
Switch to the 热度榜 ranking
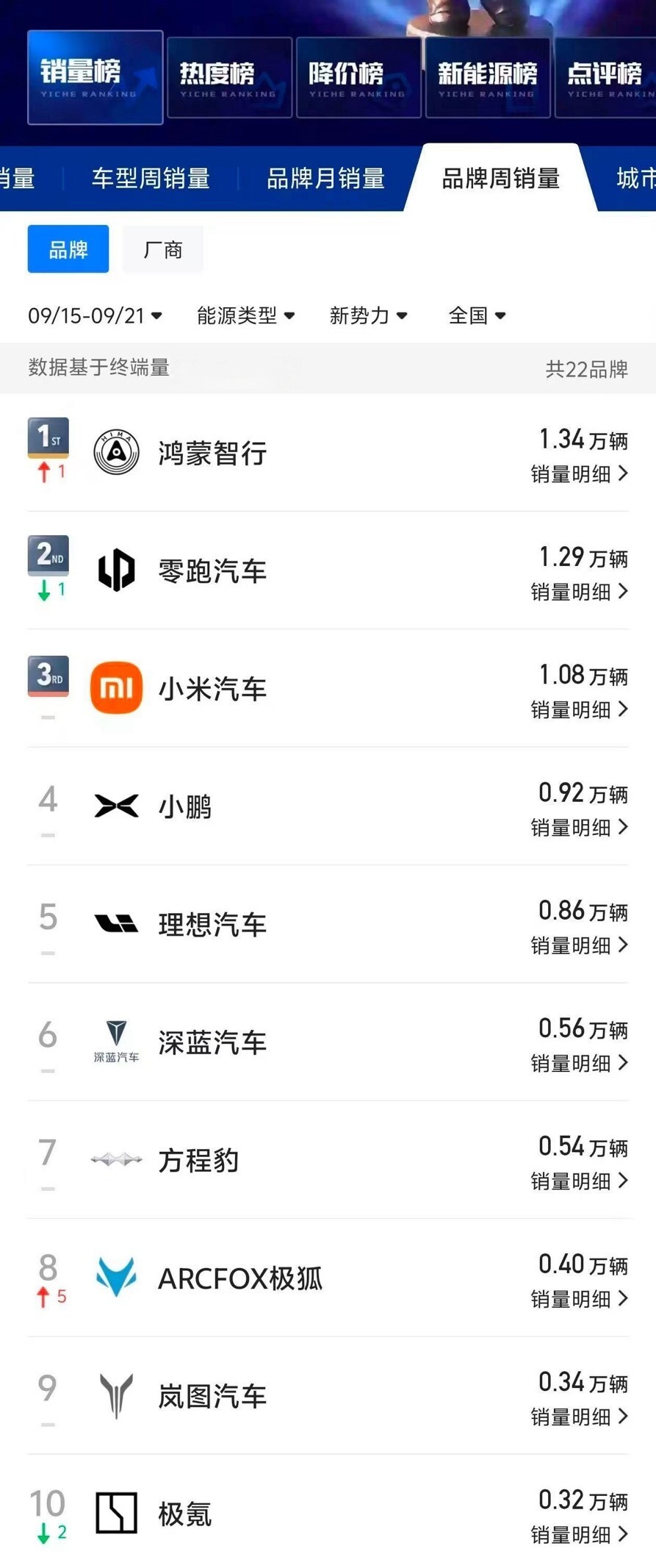(229, 77)
